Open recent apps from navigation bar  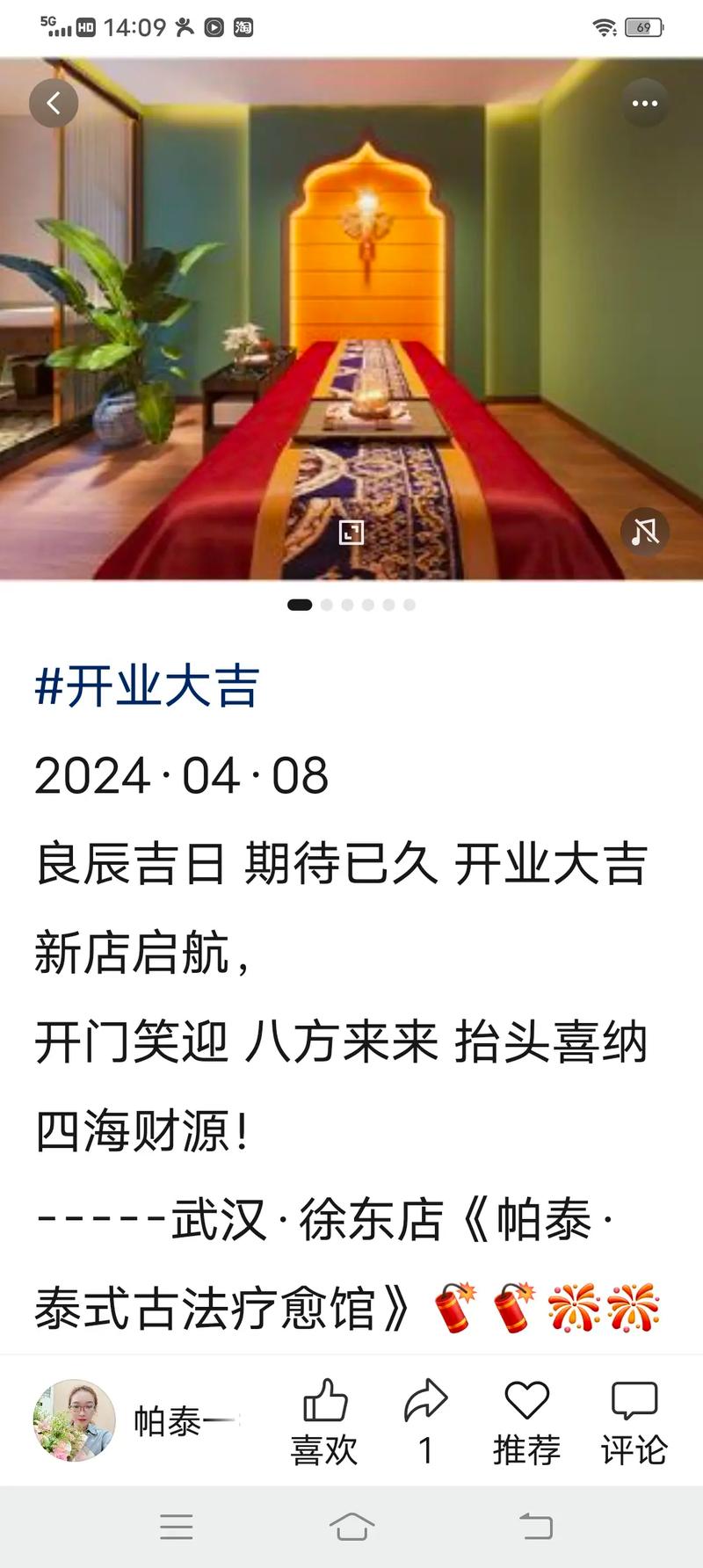pyautogui.click(x=176, y=1527)
